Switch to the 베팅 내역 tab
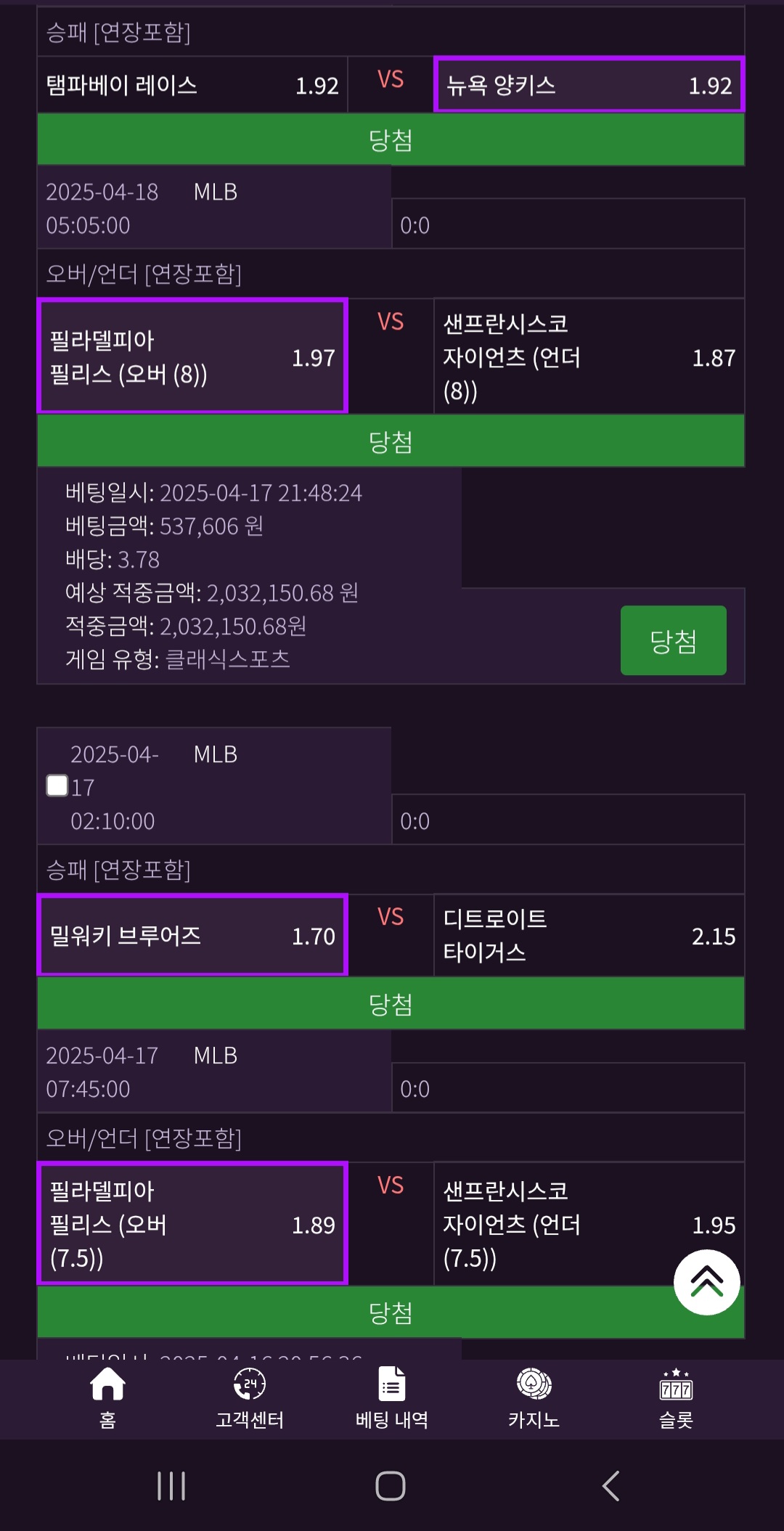The height and width of the screenshot is (1531, 784). click(x=391, y=1398)
